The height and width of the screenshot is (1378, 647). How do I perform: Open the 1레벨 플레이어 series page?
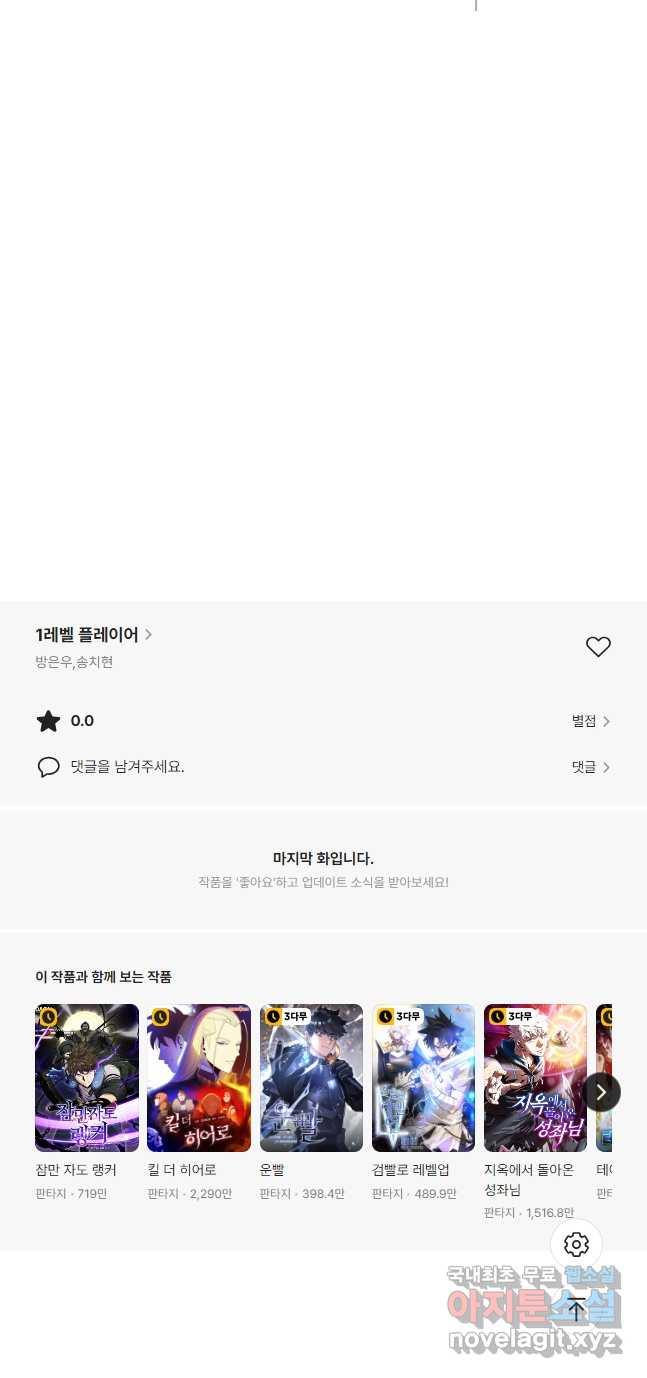[93, 634]
